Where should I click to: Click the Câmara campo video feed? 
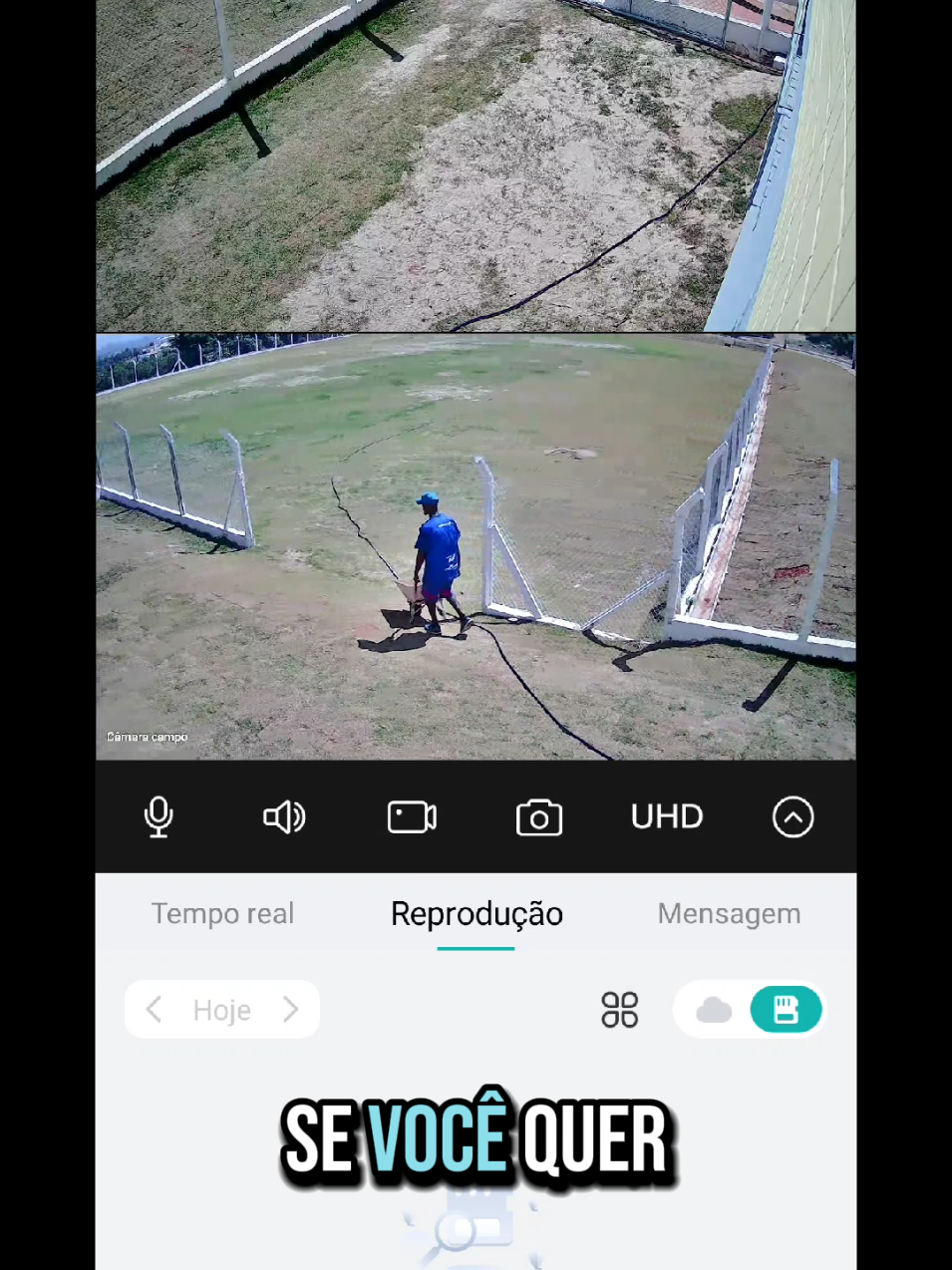476,545
